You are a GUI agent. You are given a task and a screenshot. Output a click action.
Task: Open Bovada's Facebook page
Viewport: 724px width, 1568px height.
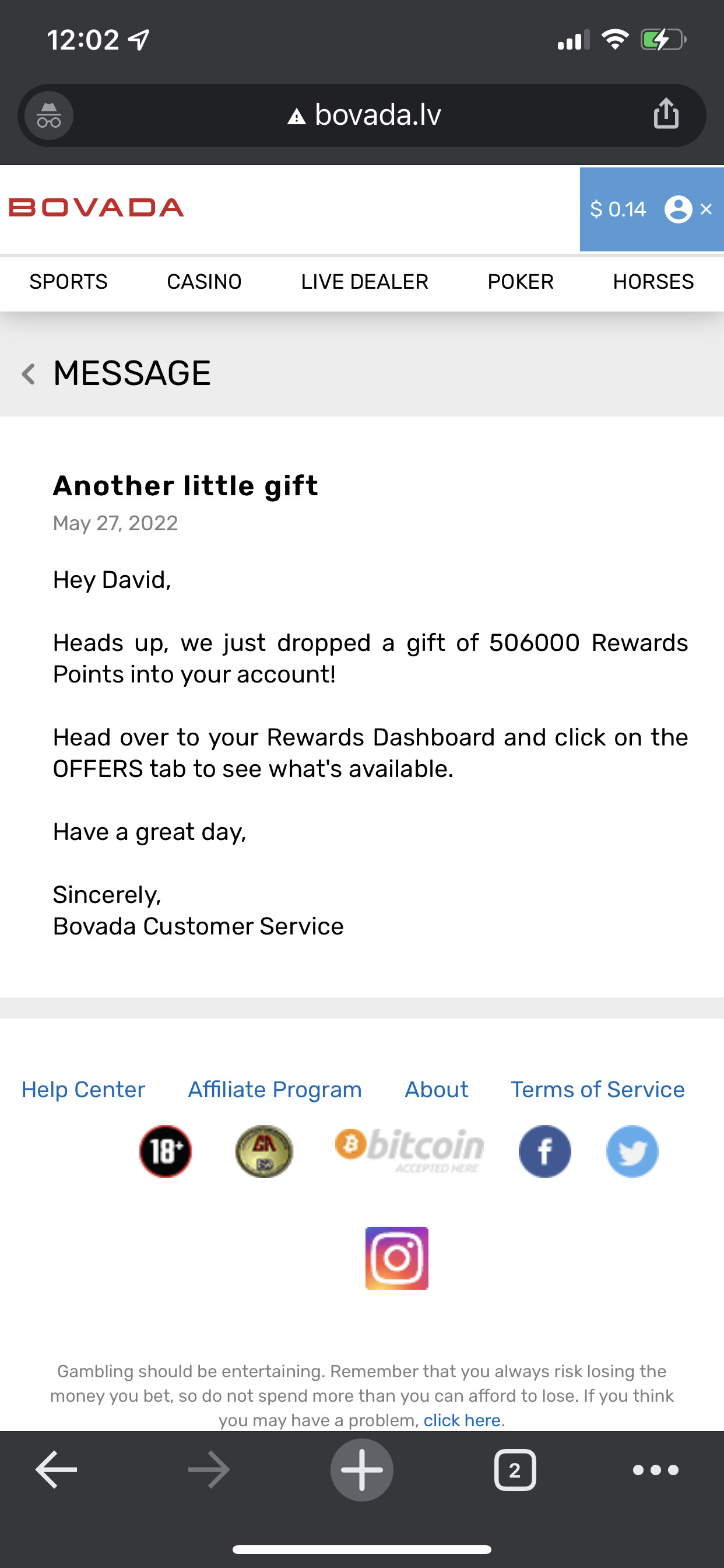point(544,1151)
